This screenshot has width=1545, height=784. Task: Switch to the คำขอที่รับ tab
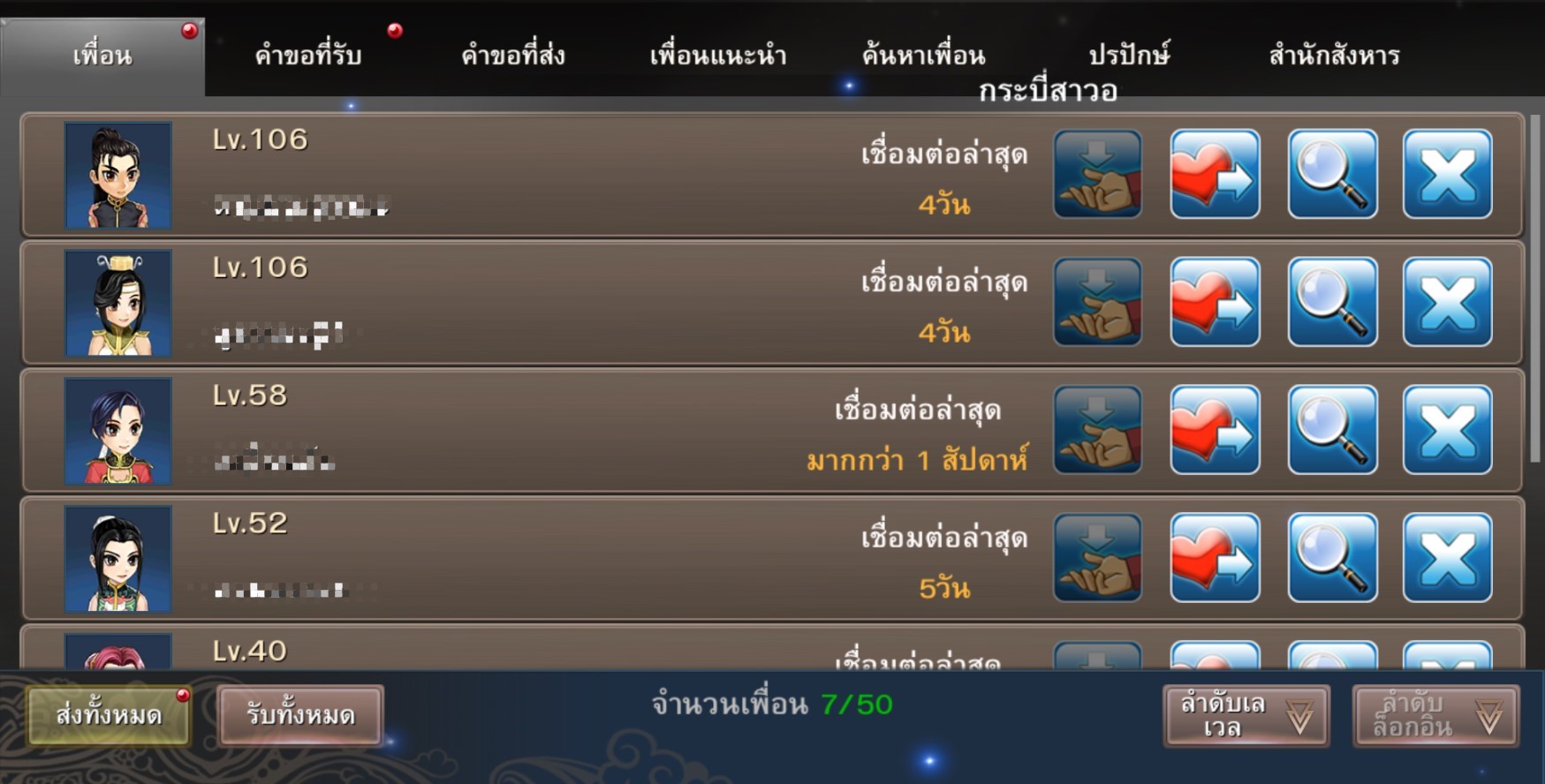click(308, 56)
